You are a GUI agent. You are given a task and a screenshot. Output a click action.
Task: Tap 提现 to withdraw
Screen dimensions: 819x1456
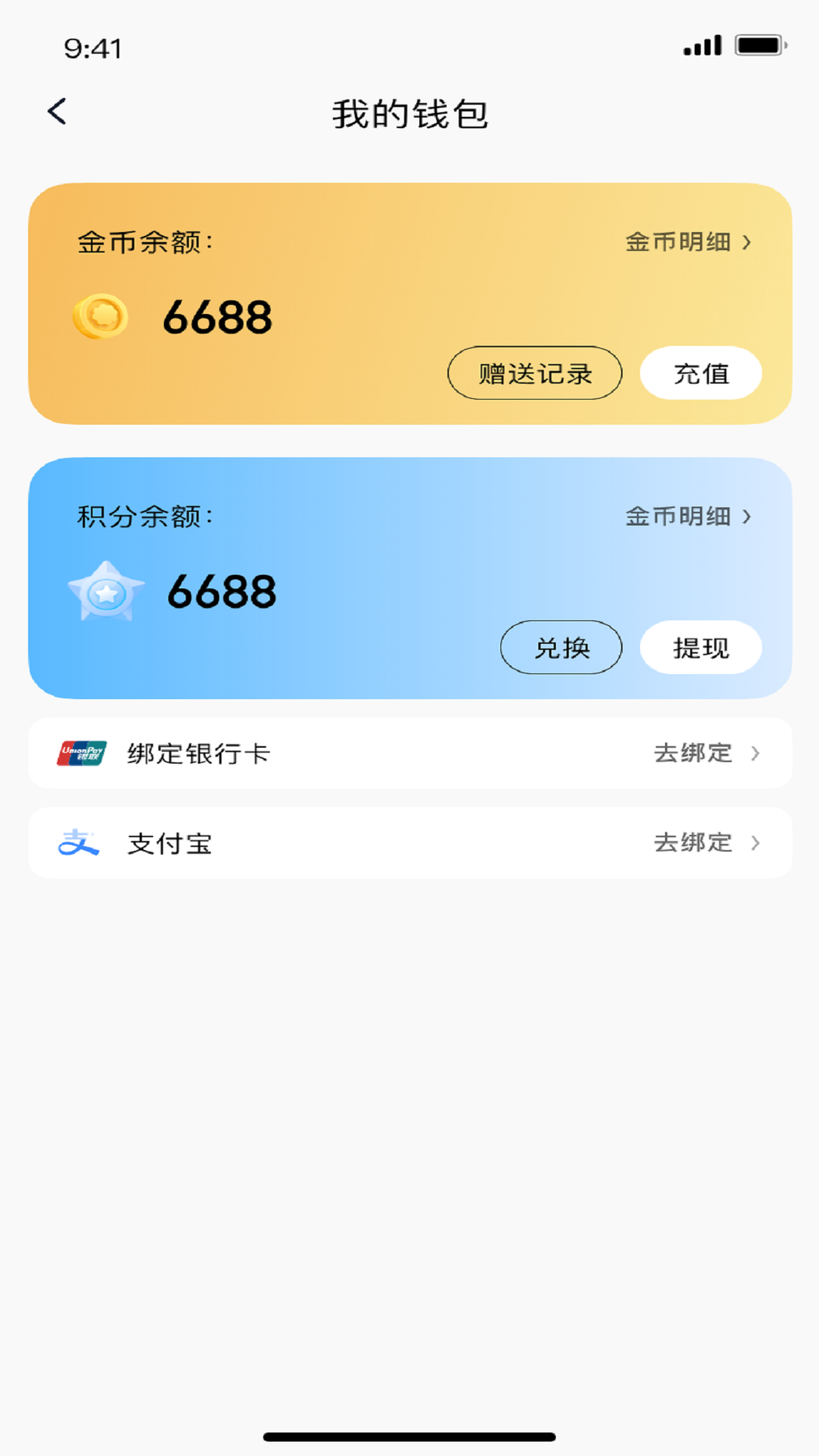tap(701, 647)
